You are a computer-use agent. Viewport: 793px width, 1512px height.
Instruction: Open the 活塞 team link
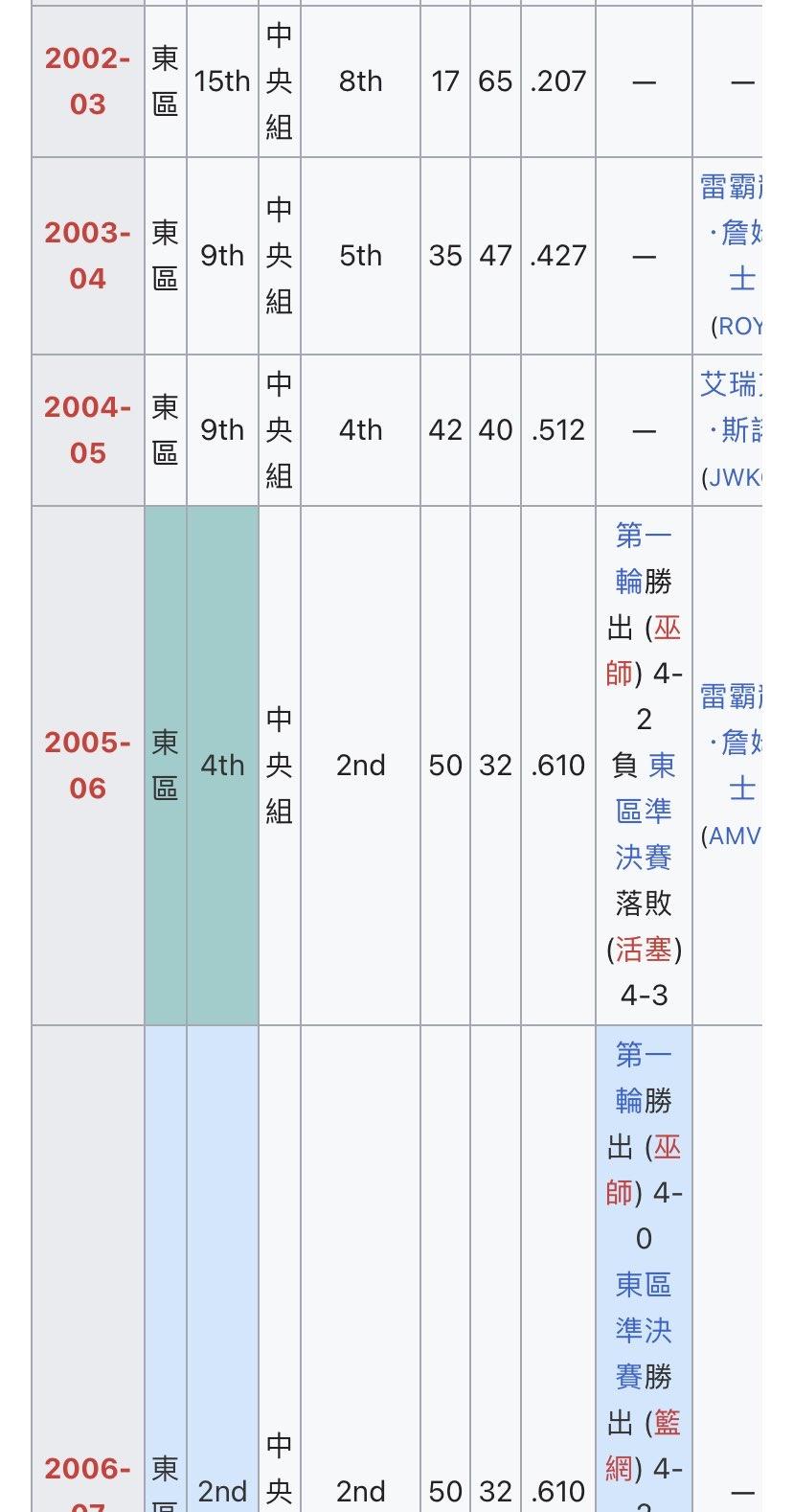click(x=644, y=950)
